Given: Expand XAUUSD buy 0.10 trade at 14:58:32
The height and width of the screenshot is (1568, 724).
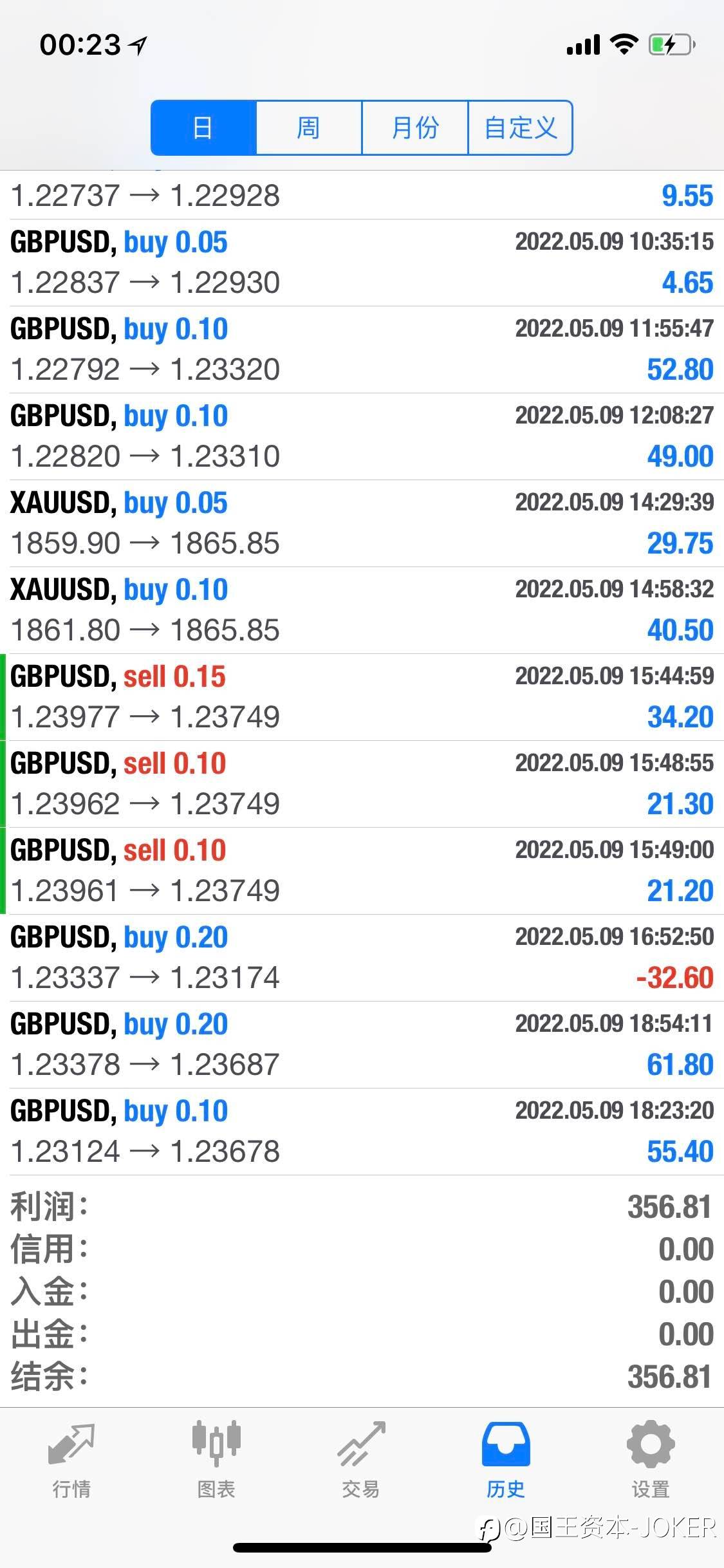Looking at the screenshot, I should pyautogui.click(x=362, y=610).
